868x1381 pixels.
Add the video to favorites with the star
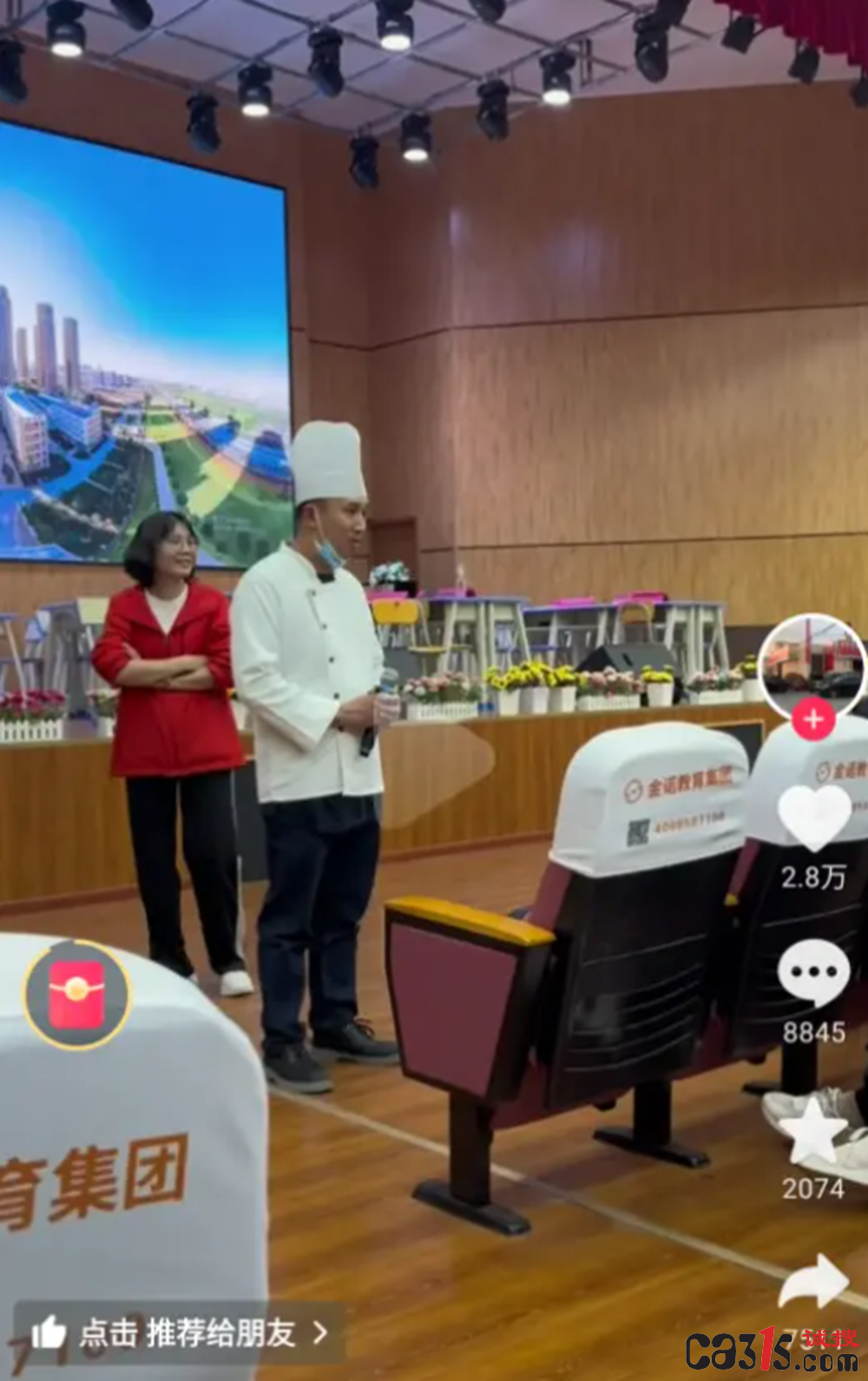(x=813, y=1129)
